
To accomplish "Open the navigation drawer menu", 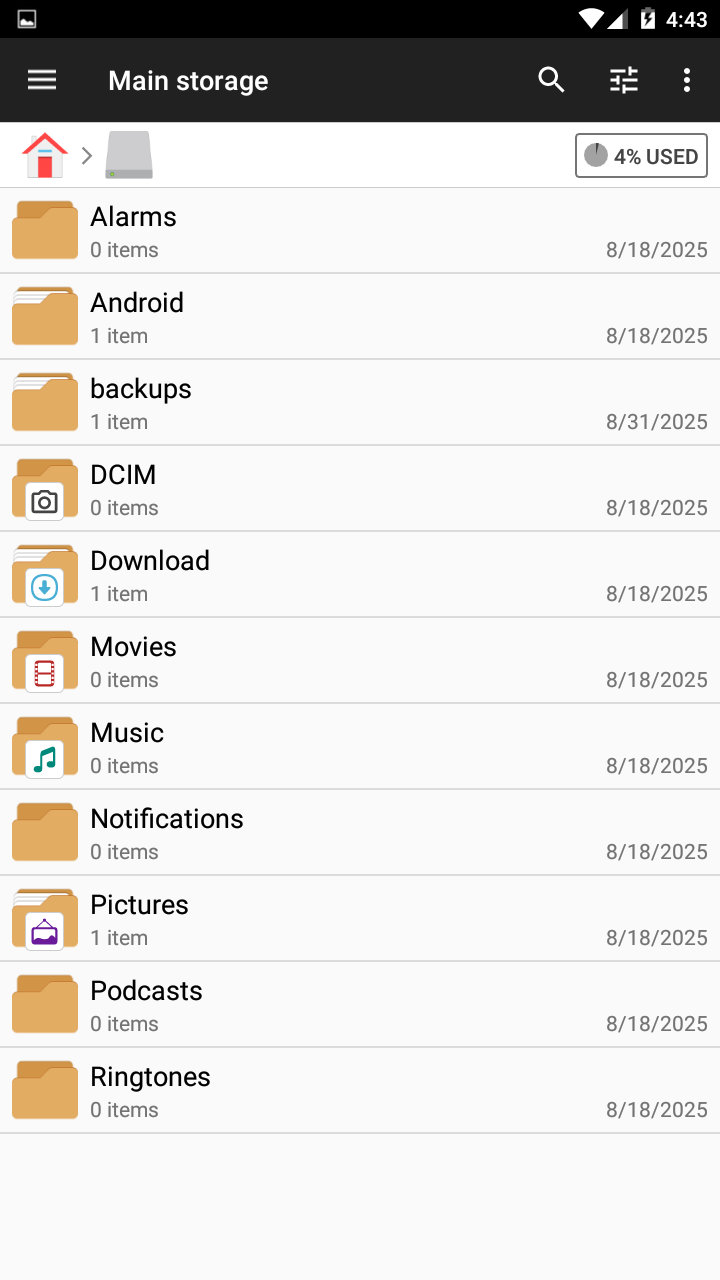I will pyautogui.click(x=42, y=80).
